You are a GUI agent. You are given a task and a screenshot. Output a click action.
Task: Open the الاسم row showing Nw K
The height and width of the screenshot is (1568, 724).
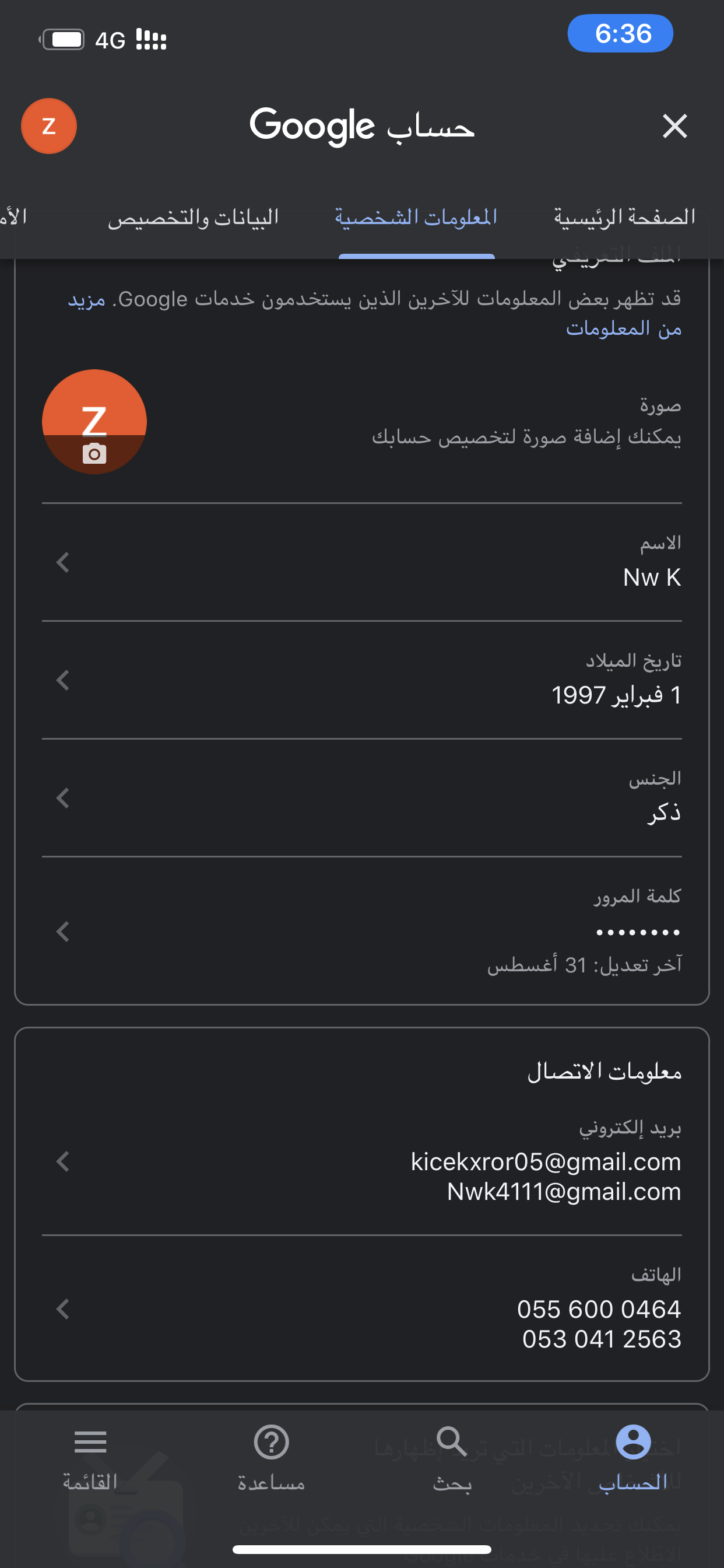362,562
